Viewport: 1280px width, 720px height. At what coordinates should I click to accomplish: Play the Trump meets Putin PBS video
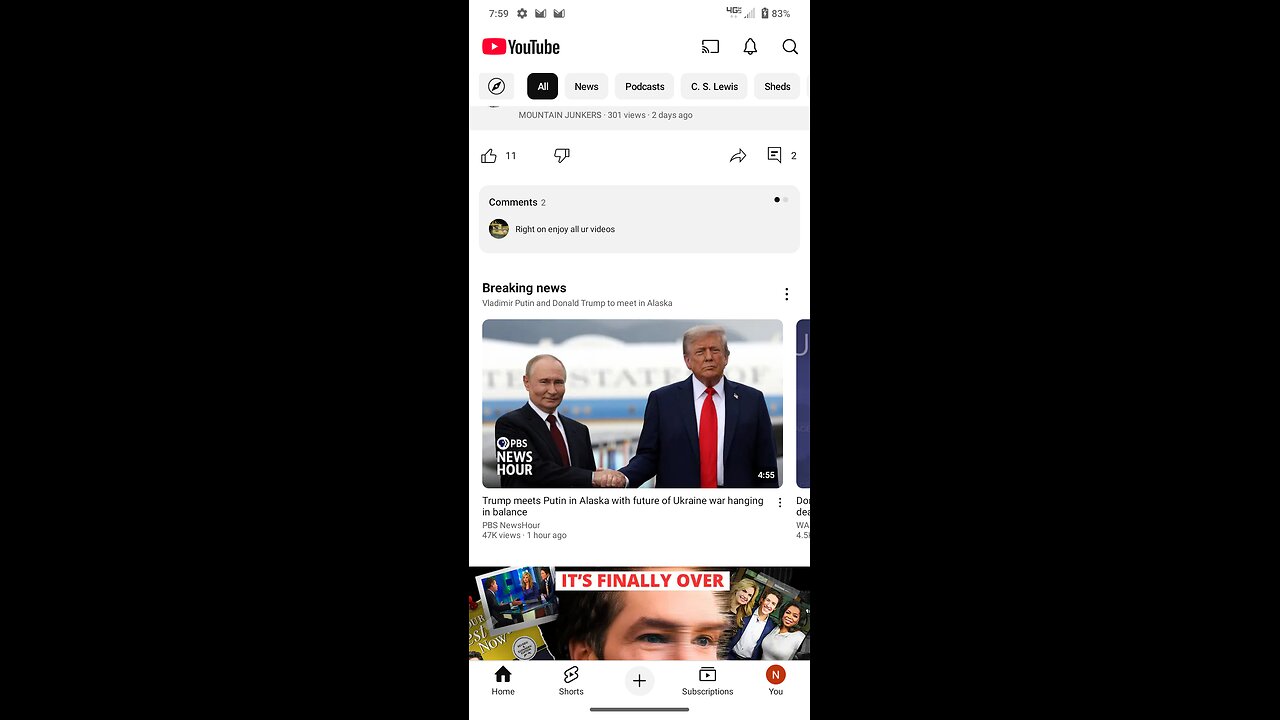632,403
